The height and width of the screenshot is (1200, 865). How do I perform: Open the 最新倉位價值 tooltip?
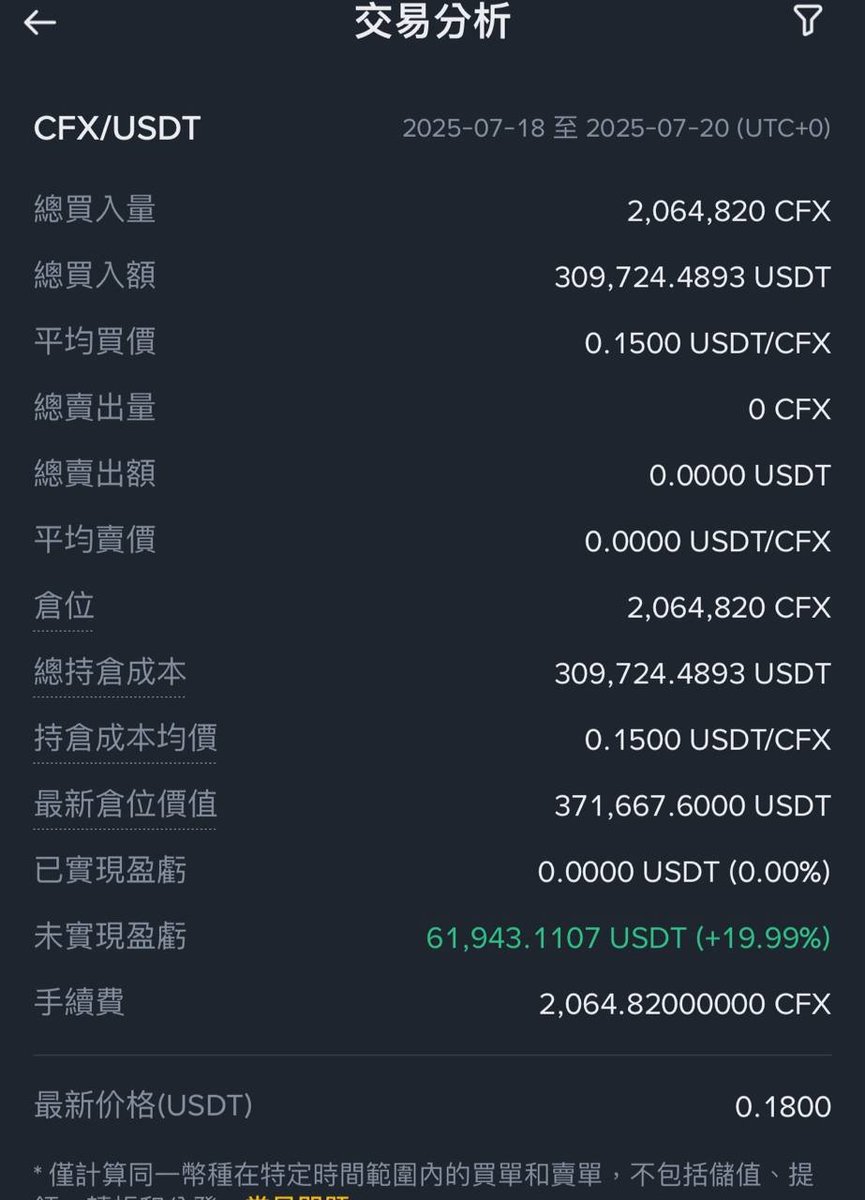coord(125,805)
